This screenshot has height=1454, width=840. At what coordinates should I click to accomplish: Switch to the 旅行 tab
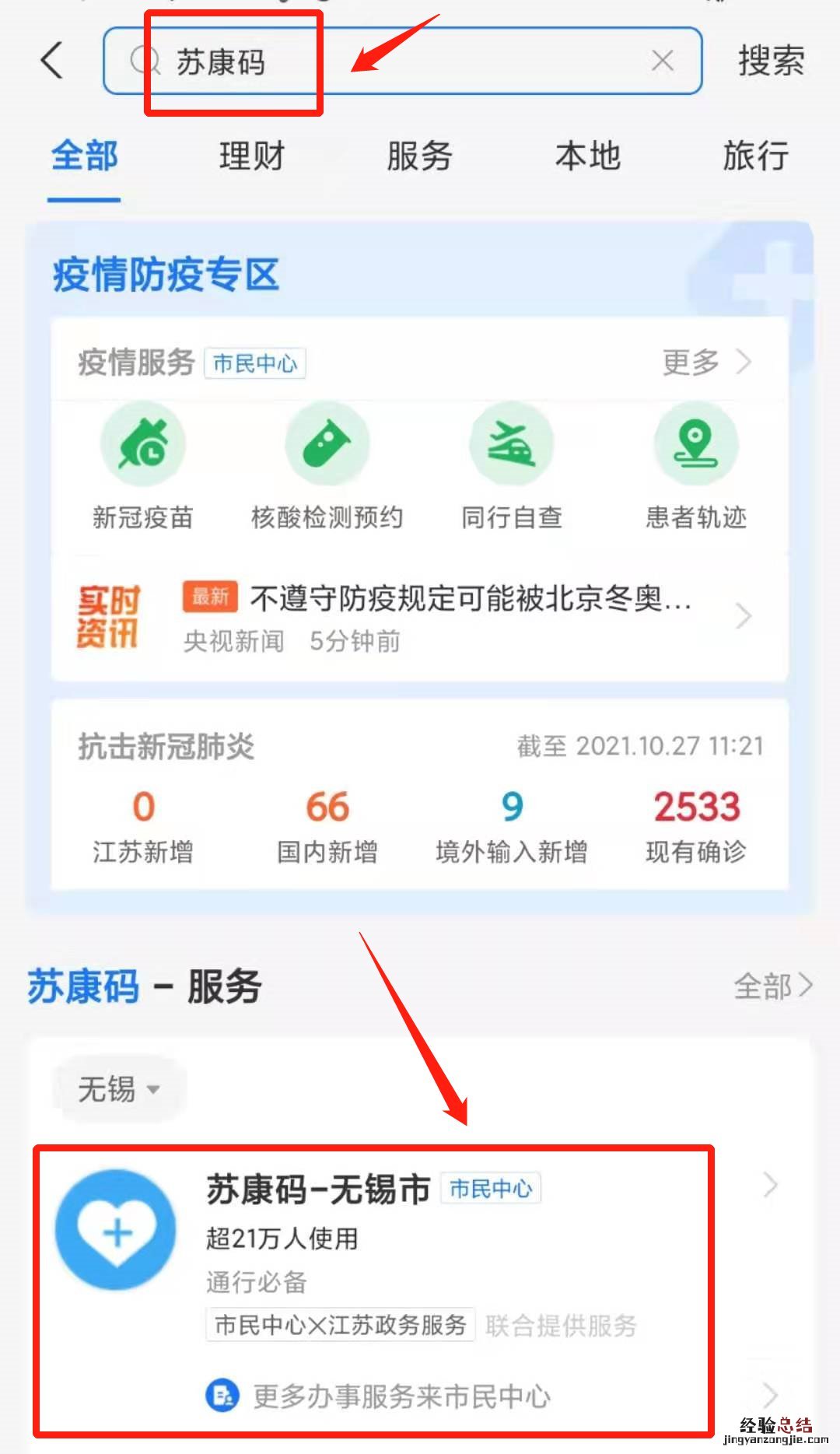click(755, 156)
